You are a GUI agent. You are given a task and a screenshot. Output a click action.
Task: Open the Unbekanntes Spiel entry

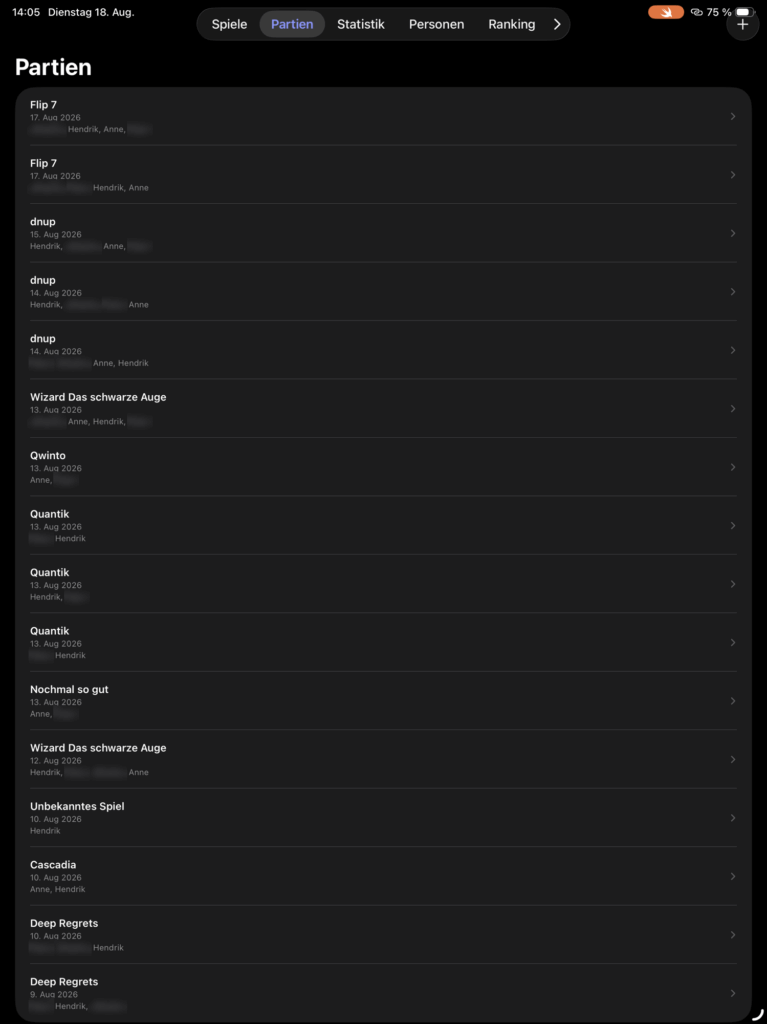click(x=384, y=818)
